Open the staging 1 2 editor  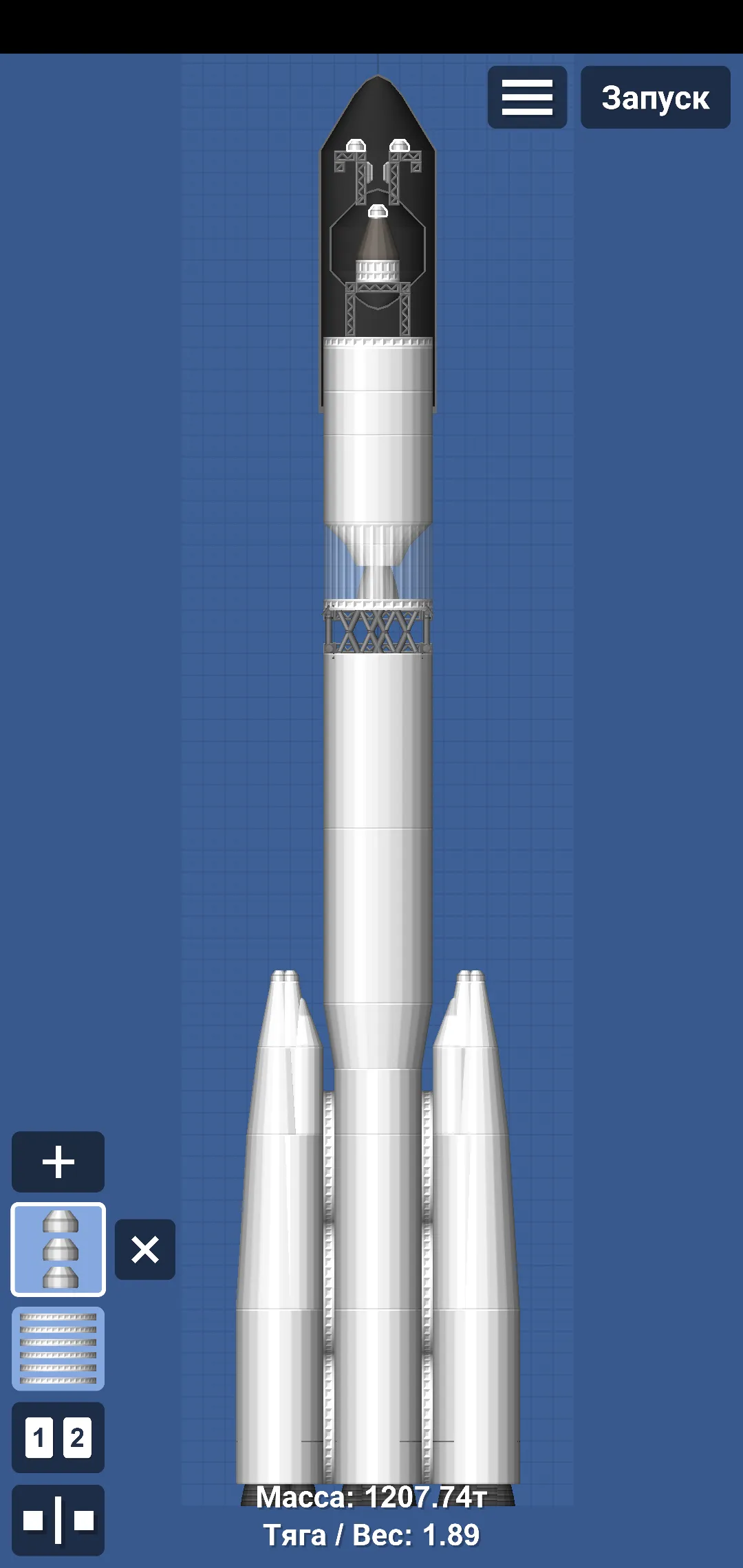(x=58, y=1437)
